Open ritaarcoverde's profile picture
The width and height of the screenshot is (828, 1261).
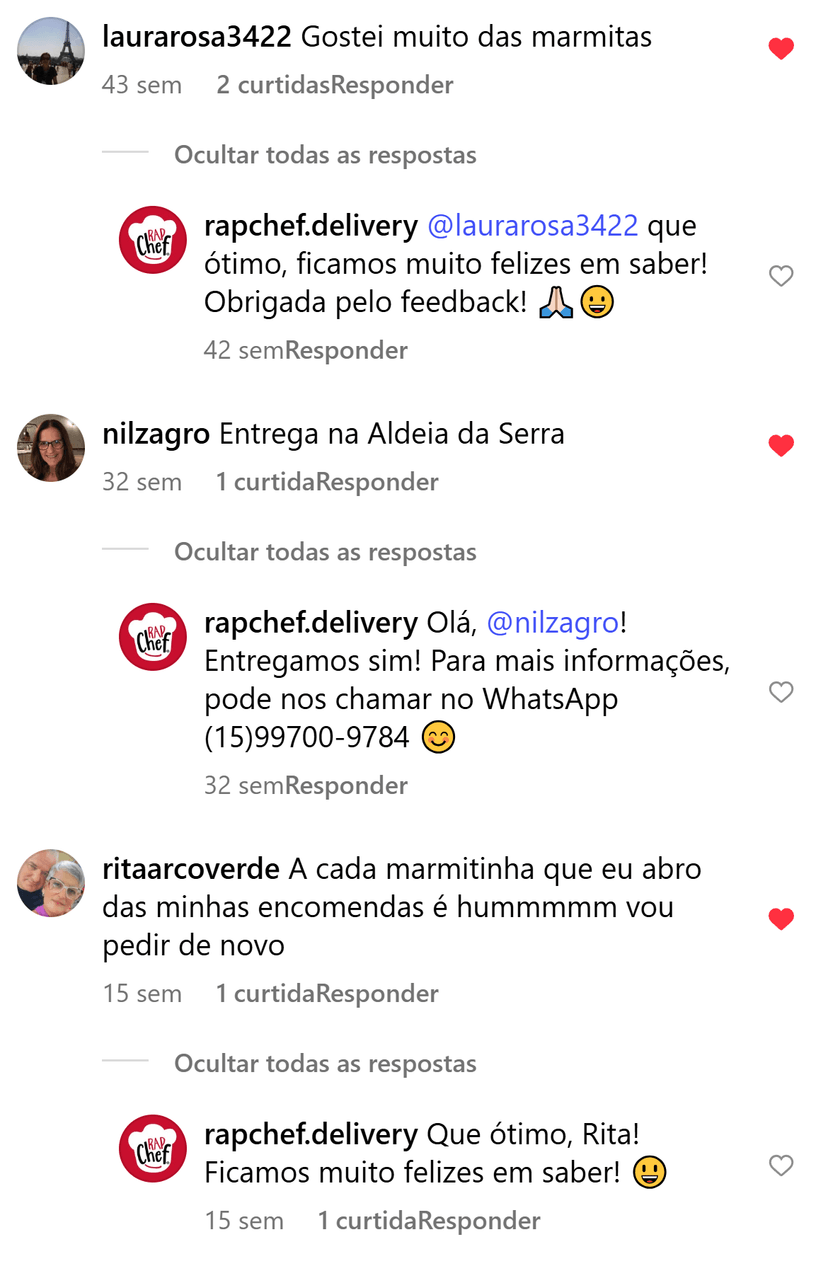point(50,884)
